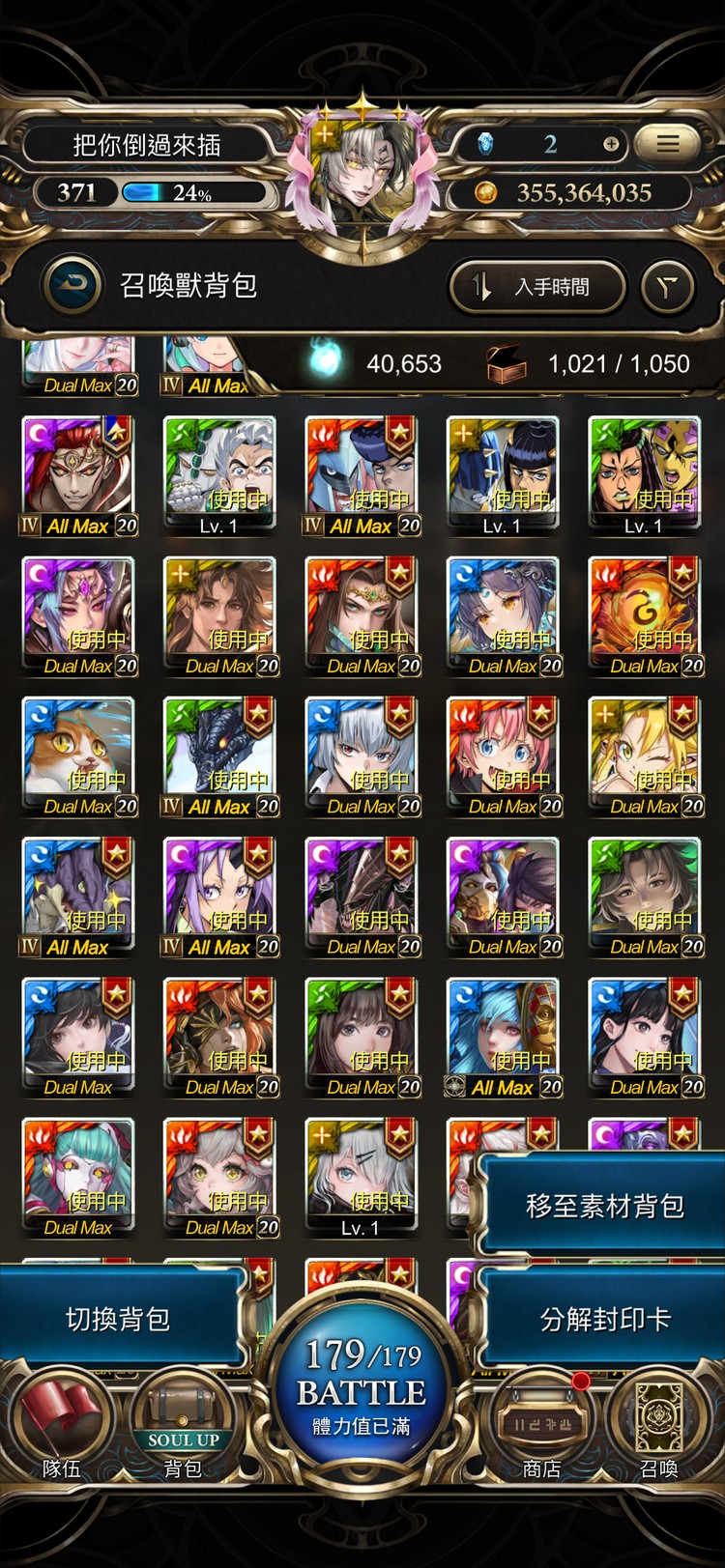This screenshot has height=1568, width=725.
Task: Open the filter funnel icon
Action: 668,287
